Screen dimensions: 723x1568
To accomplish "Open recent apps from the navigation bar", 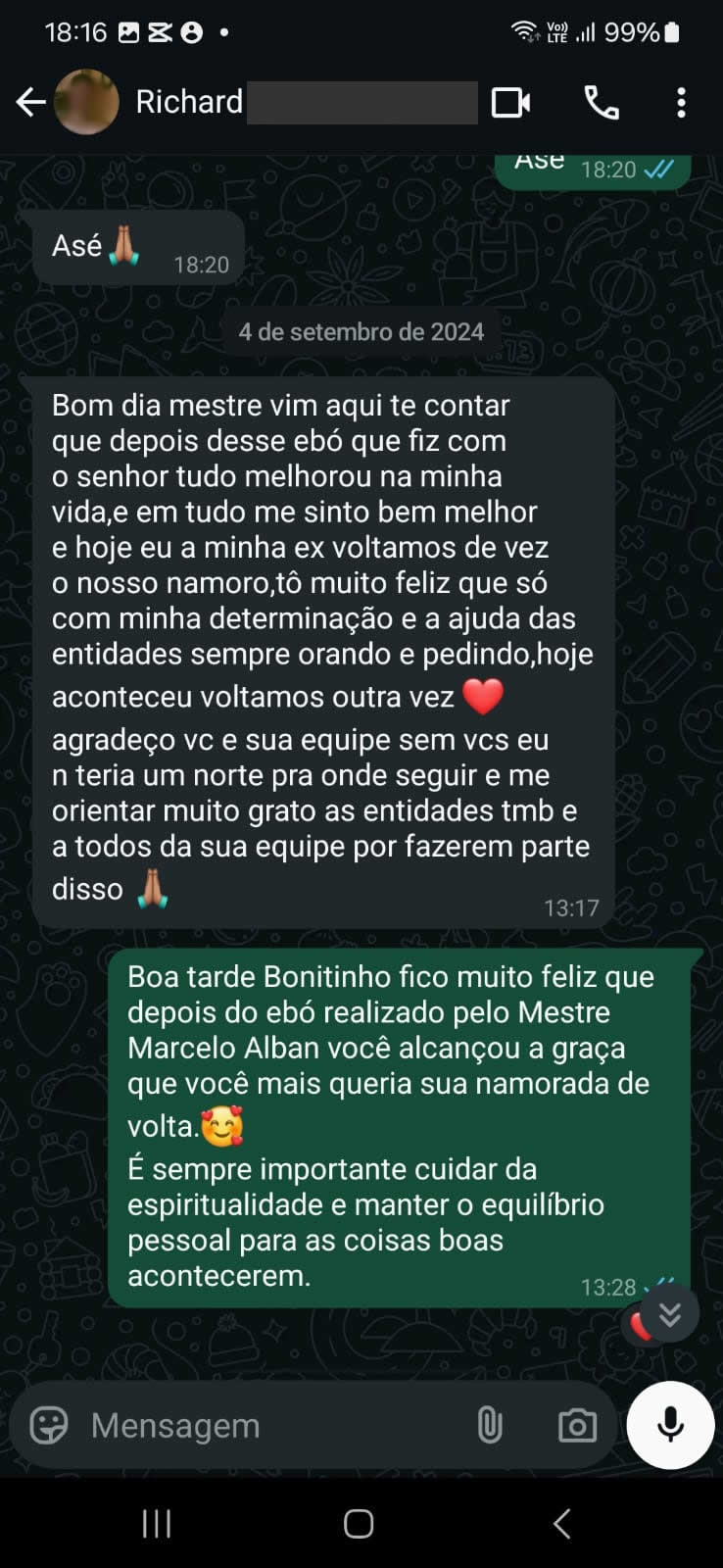I will pyautogui.click(x=156, y=1524).
